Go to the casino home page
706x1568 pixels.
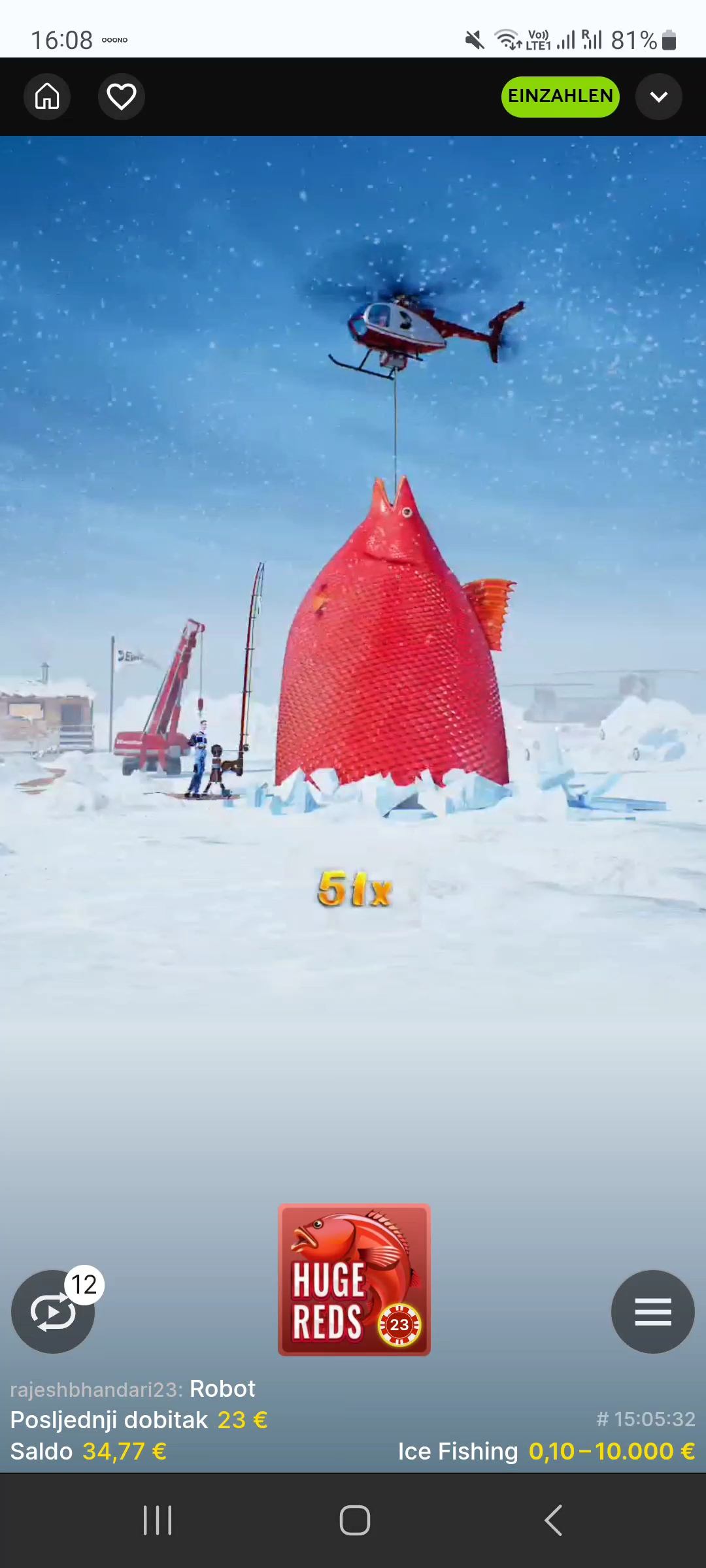(47, 97)
